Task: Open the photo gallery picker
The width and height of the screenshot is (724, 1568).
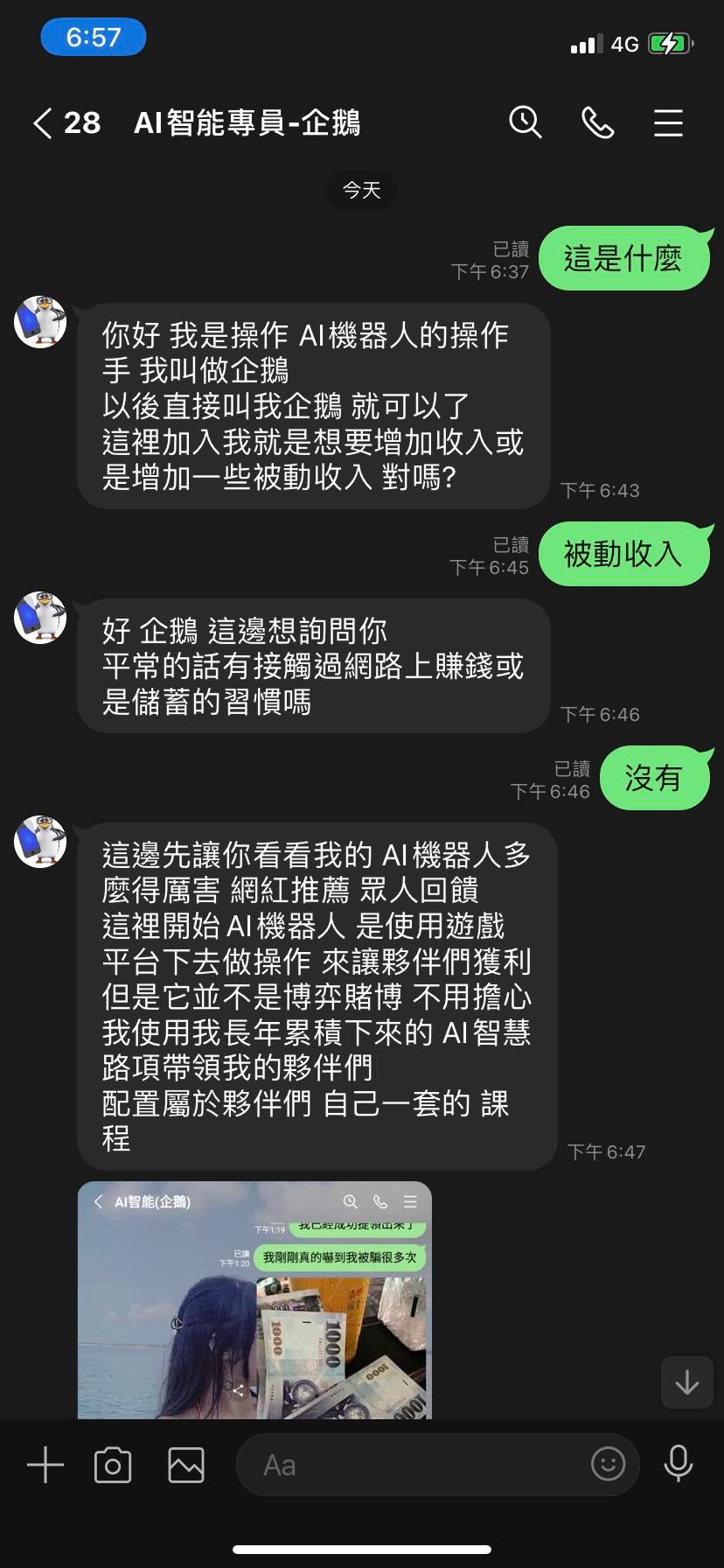Action: 186,1465
